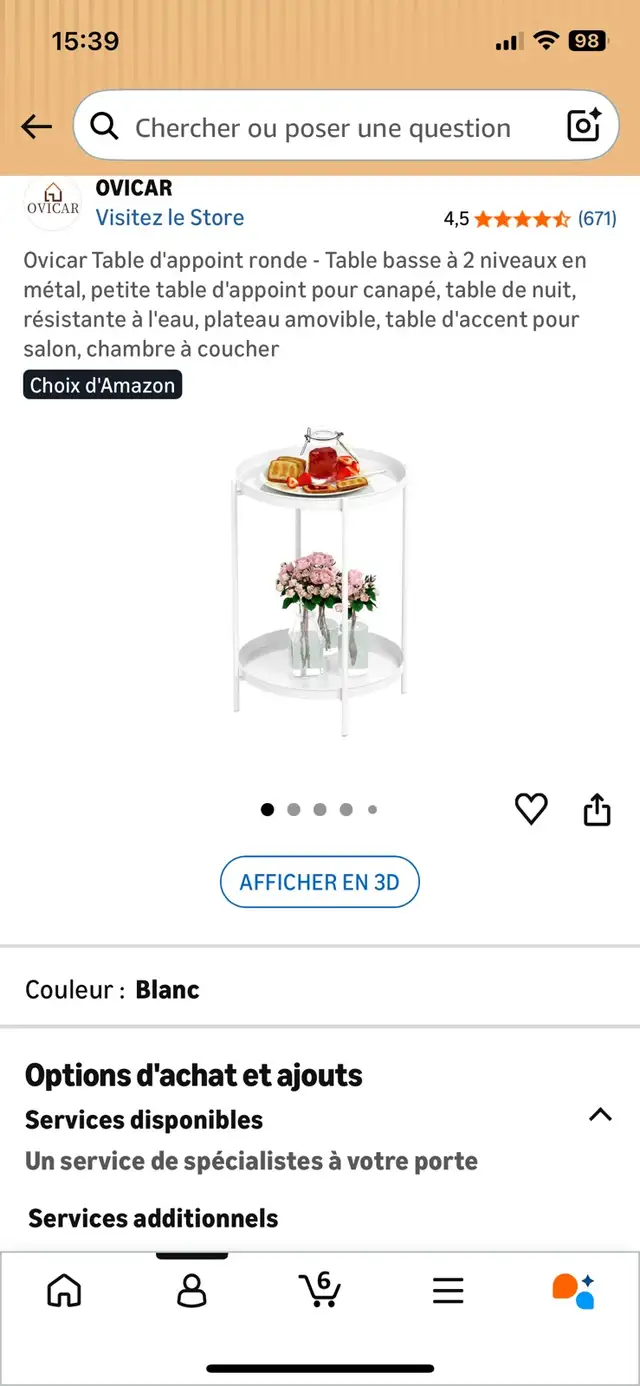The height and width of the screenshot is (1386, 640).
Task: Open the white side table product image
Action: pos(320,583)
